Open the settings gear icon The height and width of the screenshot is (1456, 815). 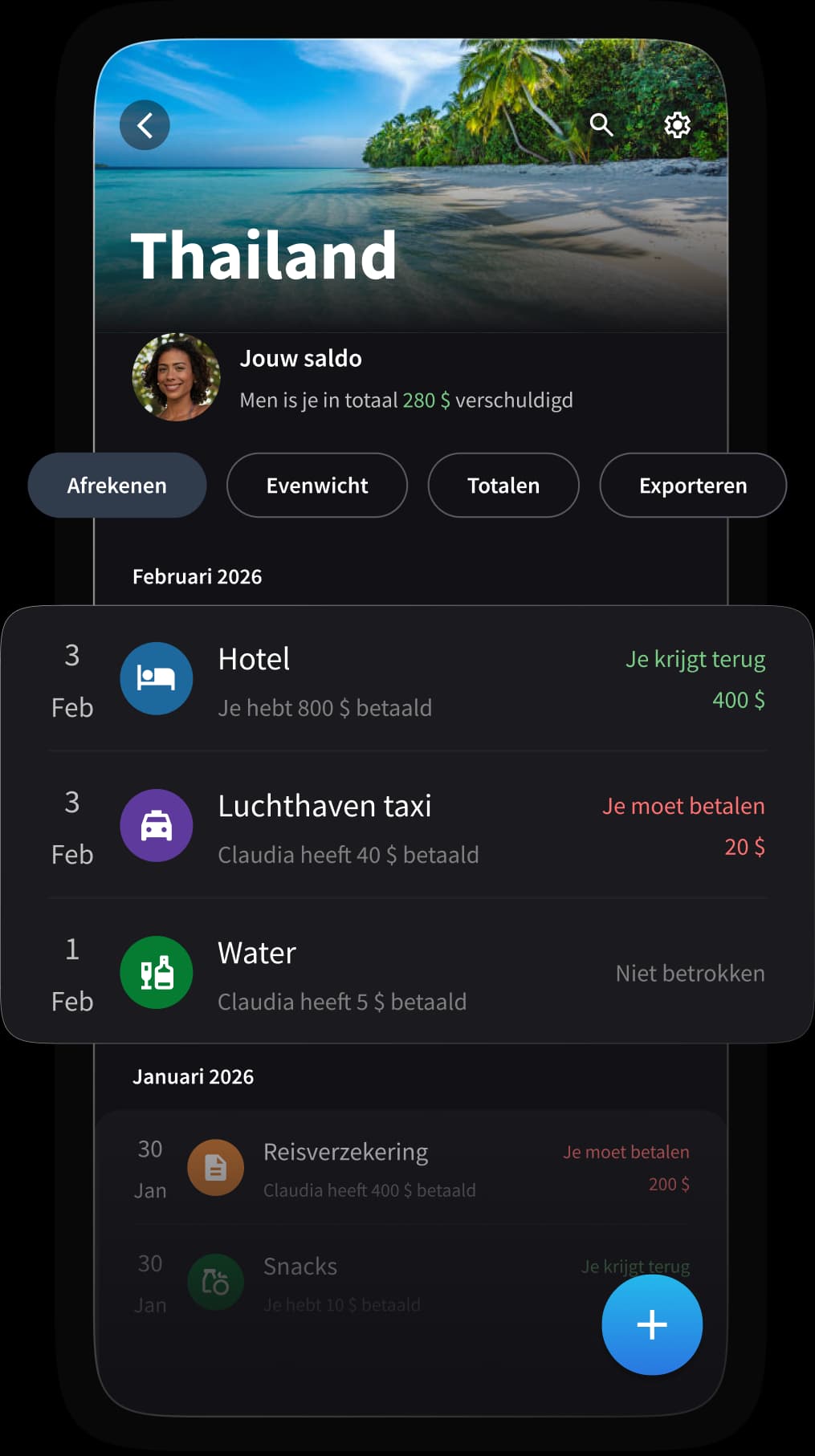[677, 125]
